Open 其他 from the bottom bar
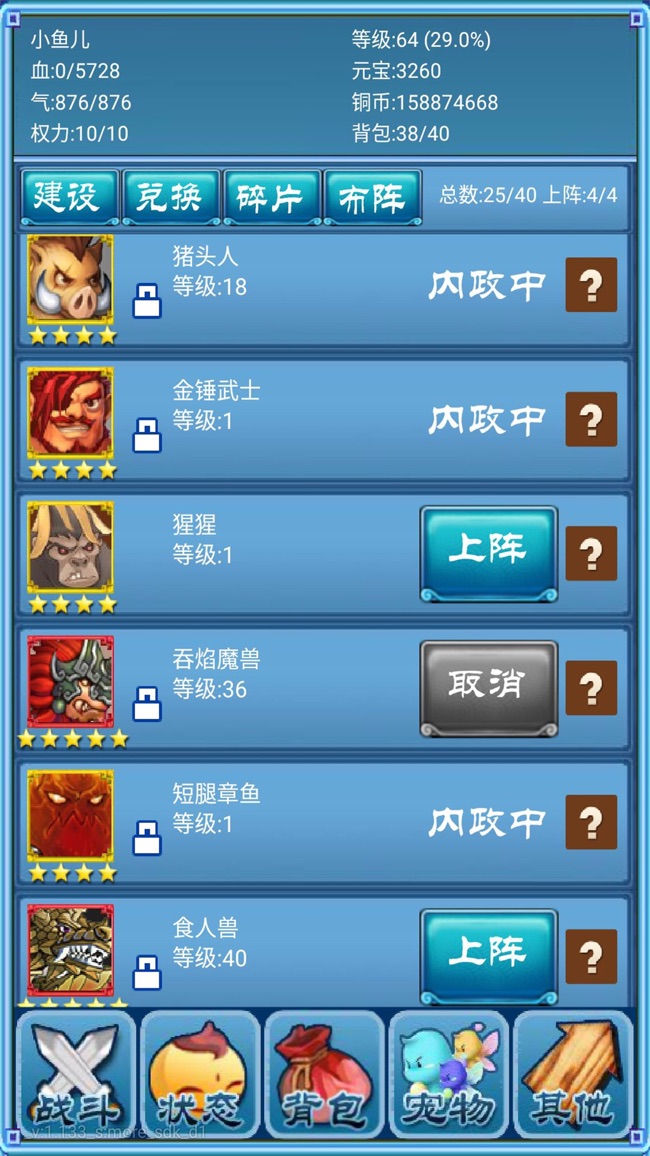 [572, 1078]
